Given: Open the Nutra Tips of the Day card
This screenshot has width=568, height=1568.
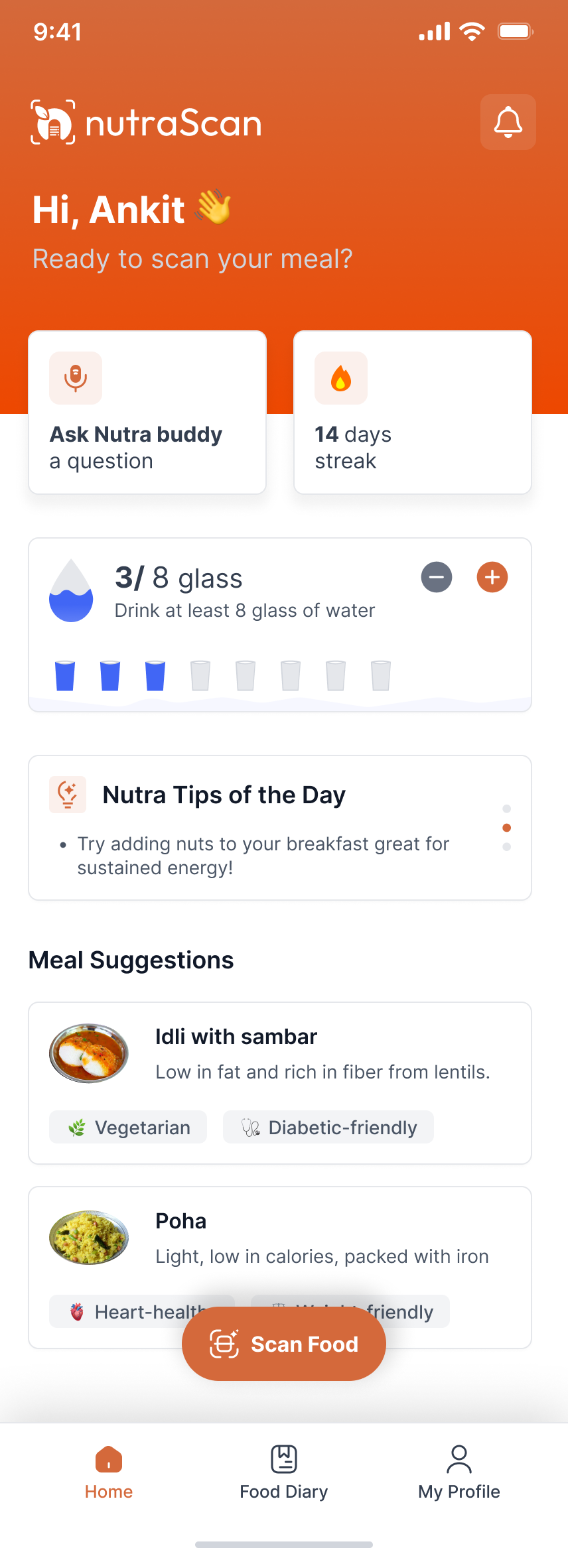Looking at the screenshot, I should [x=279, y=827].
